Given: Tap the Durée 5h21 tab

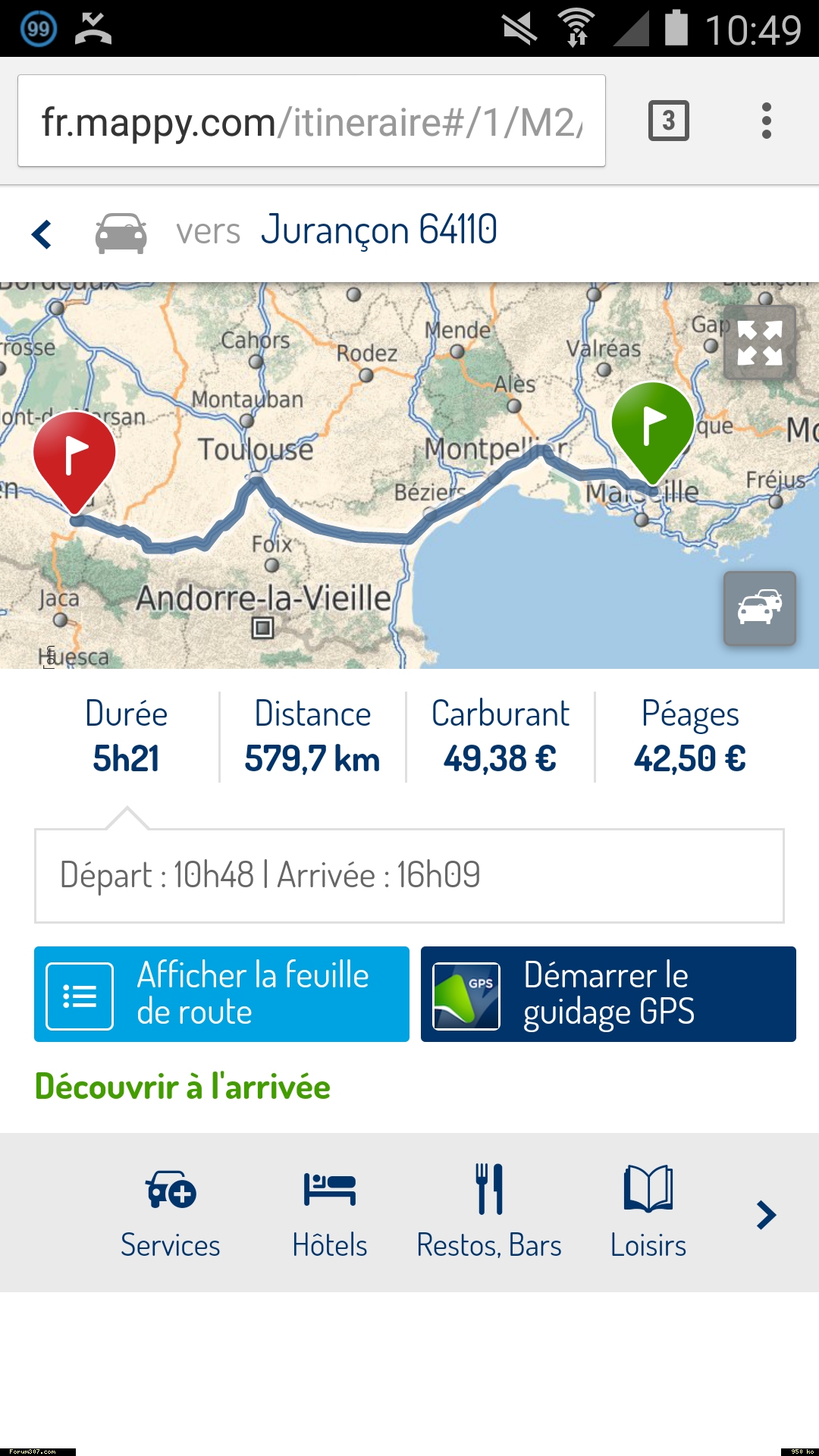Looking at the screenshot, I should click(126, 736).
